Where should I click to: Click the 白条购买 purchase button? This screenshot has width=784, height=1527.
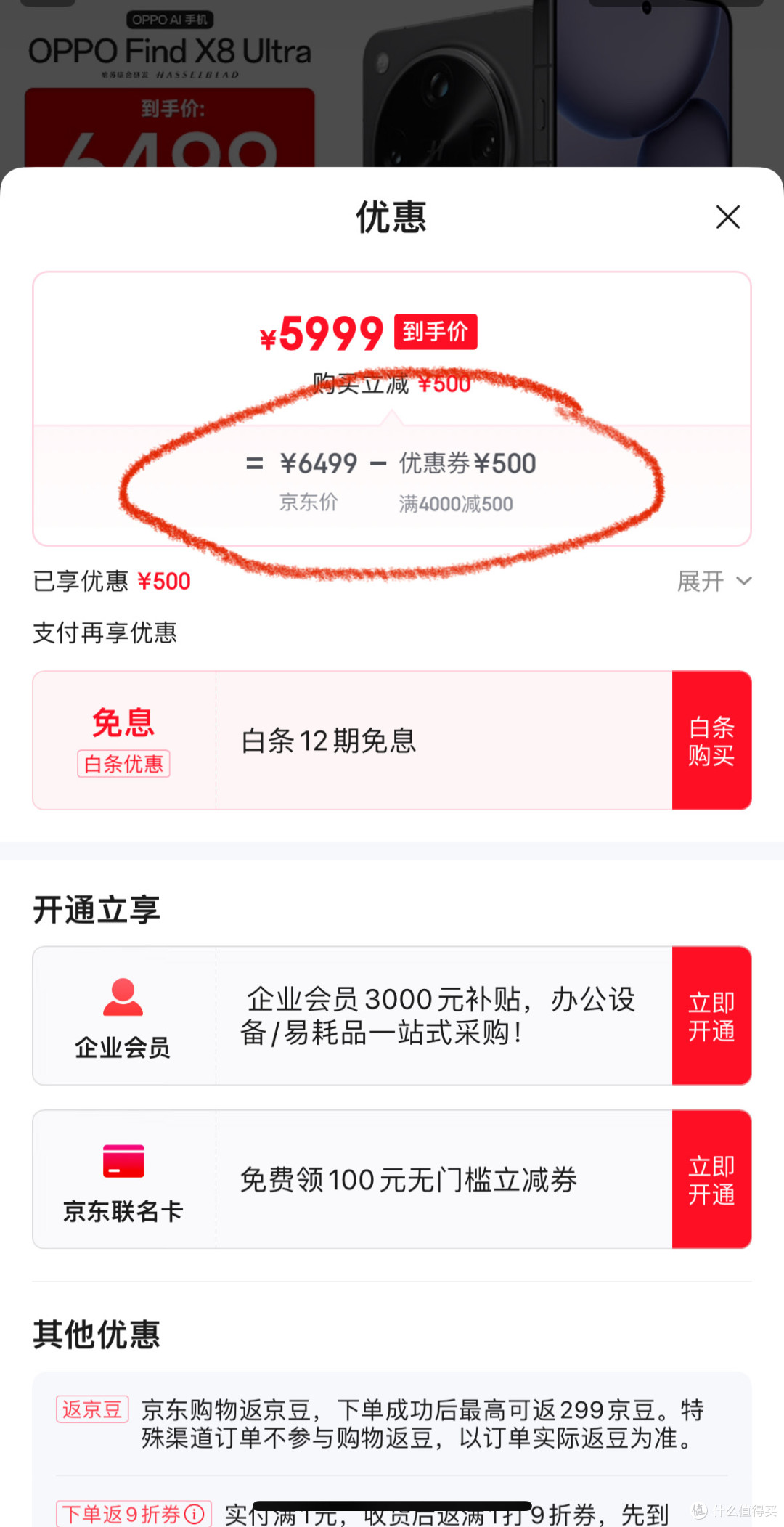coord(711,740)
